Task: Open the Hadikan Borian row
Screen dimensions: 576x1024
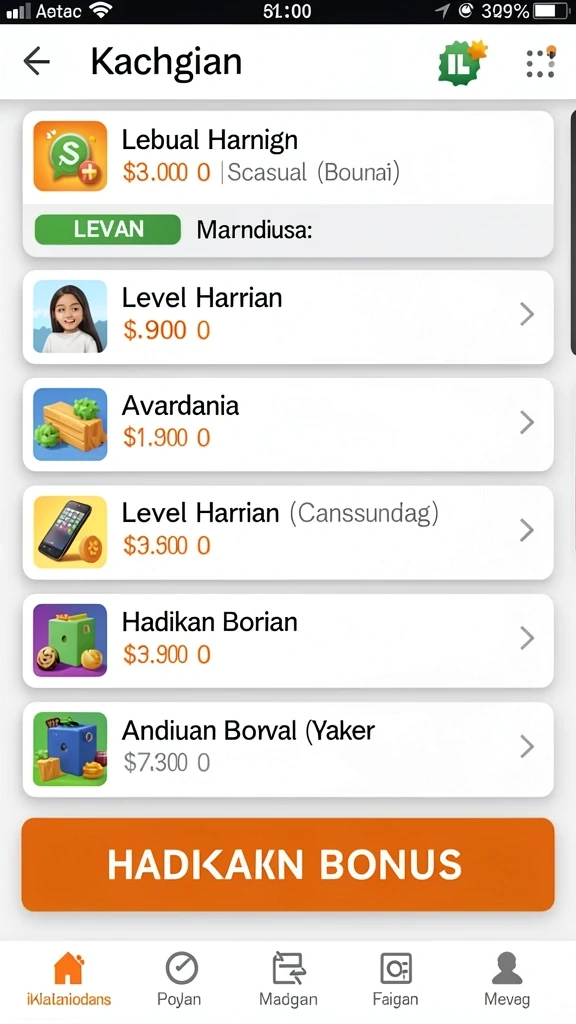Action: [288, 641]
